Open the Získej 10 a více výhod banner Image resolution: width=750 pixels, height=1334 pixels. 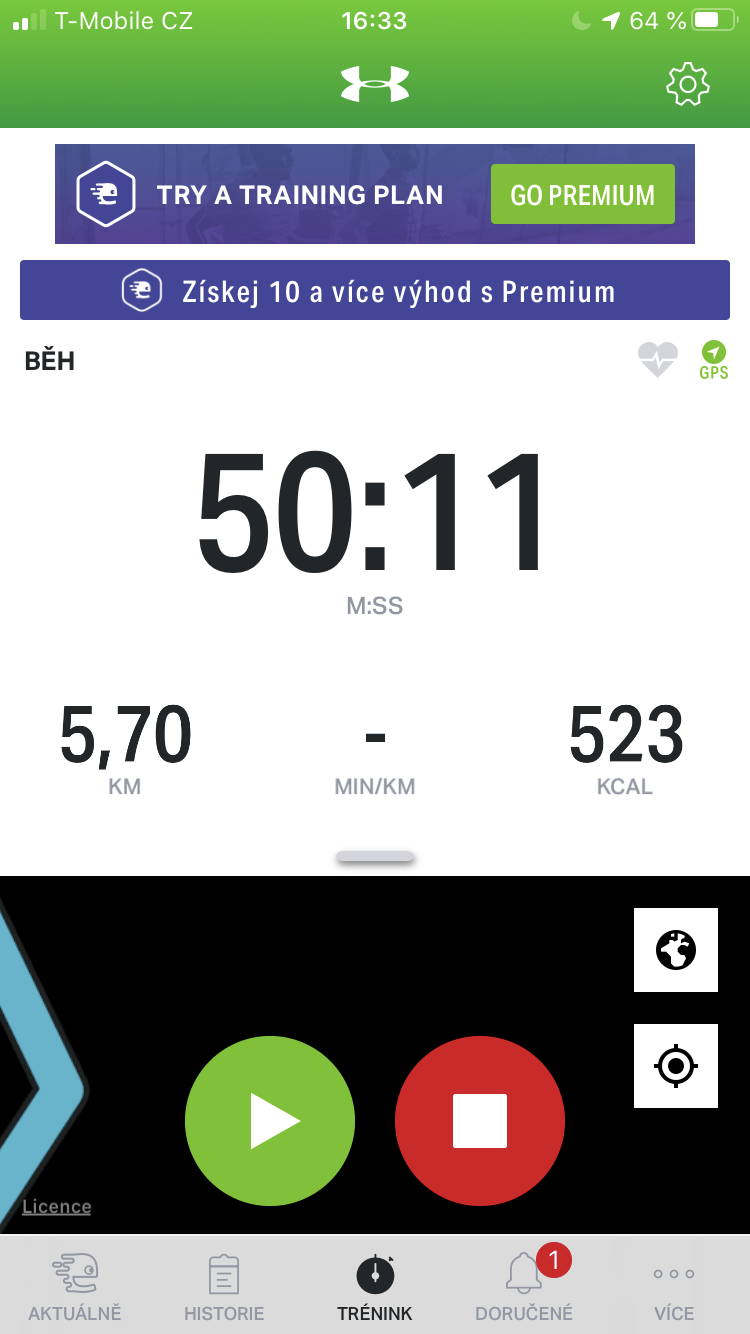pos(375,290)
